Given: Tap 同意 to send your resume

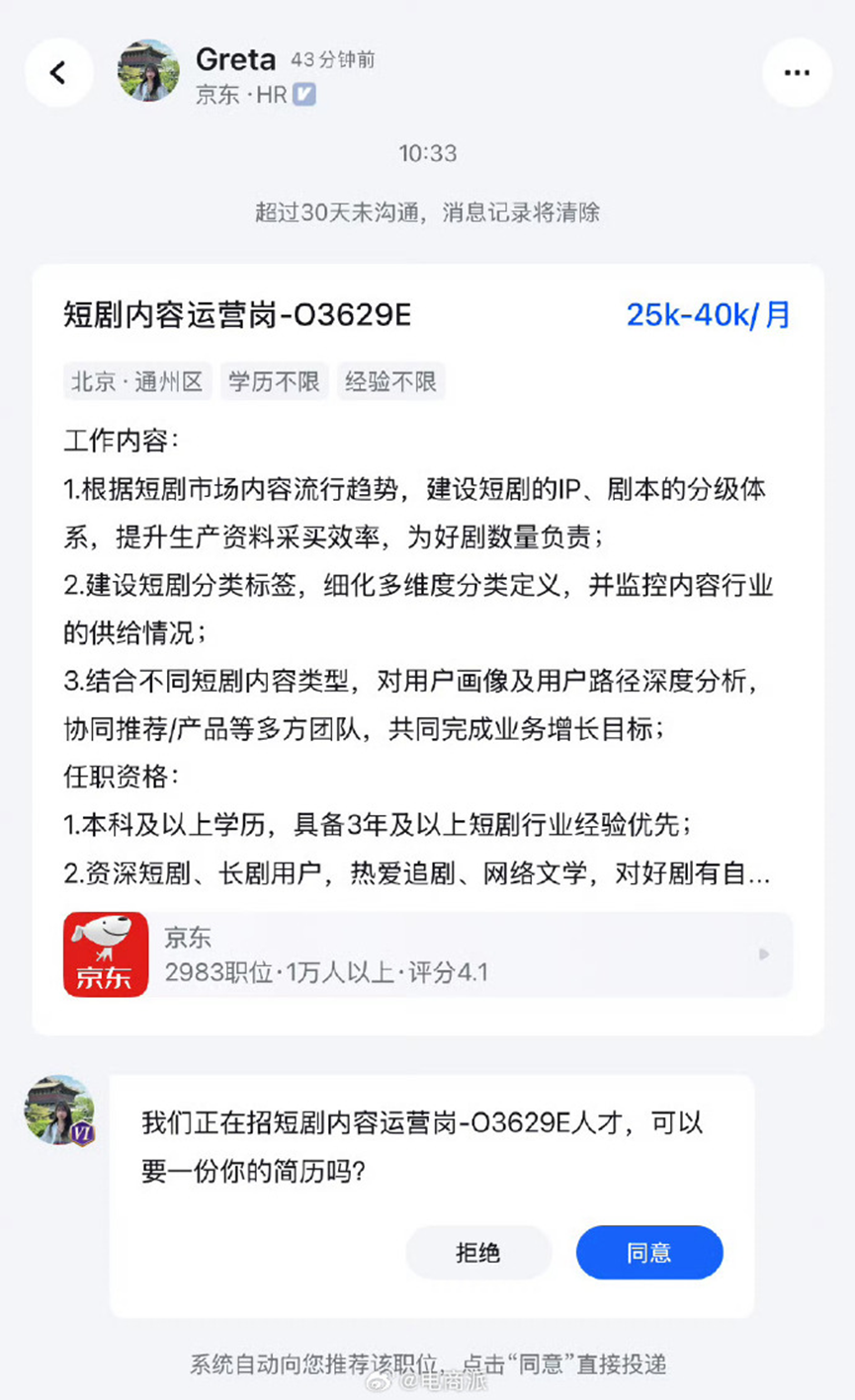Looking at the screenshot, I should point(649,1253).
